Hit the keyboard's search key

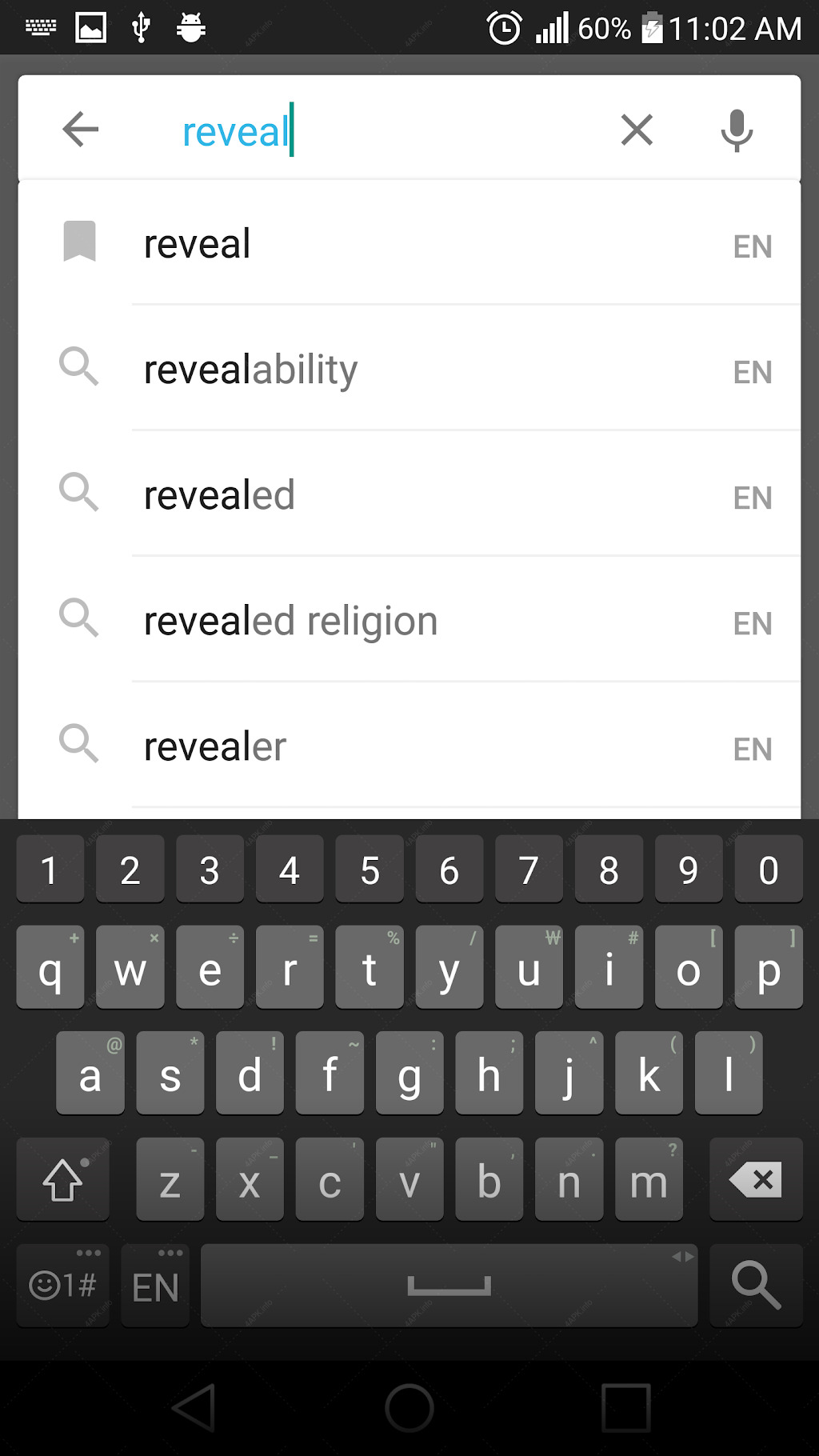pyautogui.click(x=756, y=1286)
